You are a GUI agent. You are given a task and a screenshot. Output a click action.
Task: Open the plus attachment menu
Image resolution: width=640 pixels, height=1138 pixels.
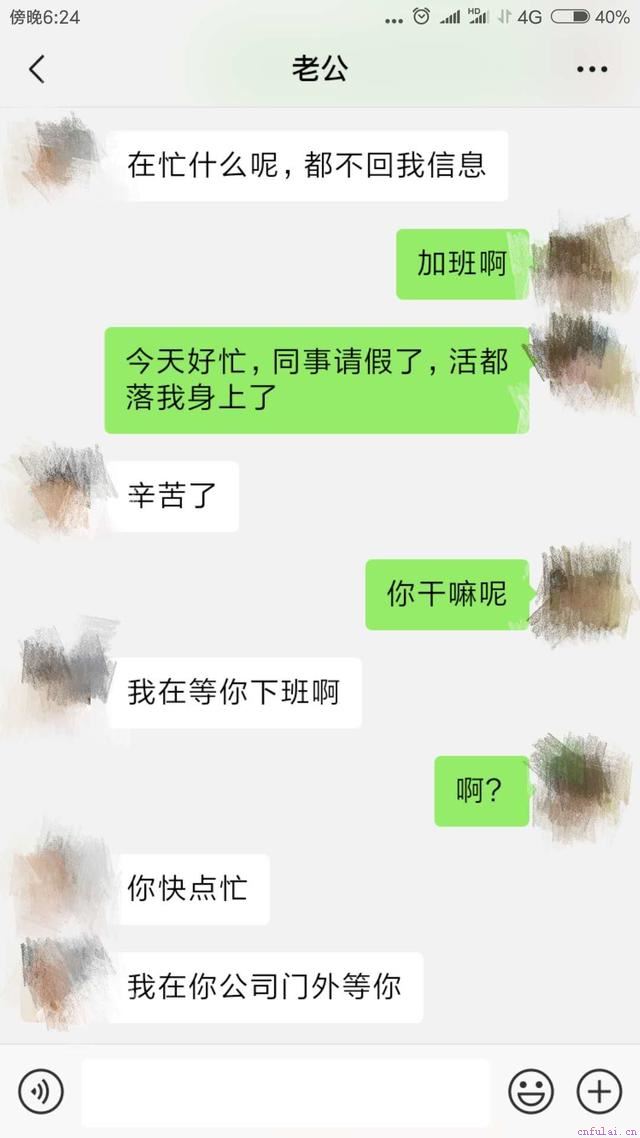tap(599, 1091)
